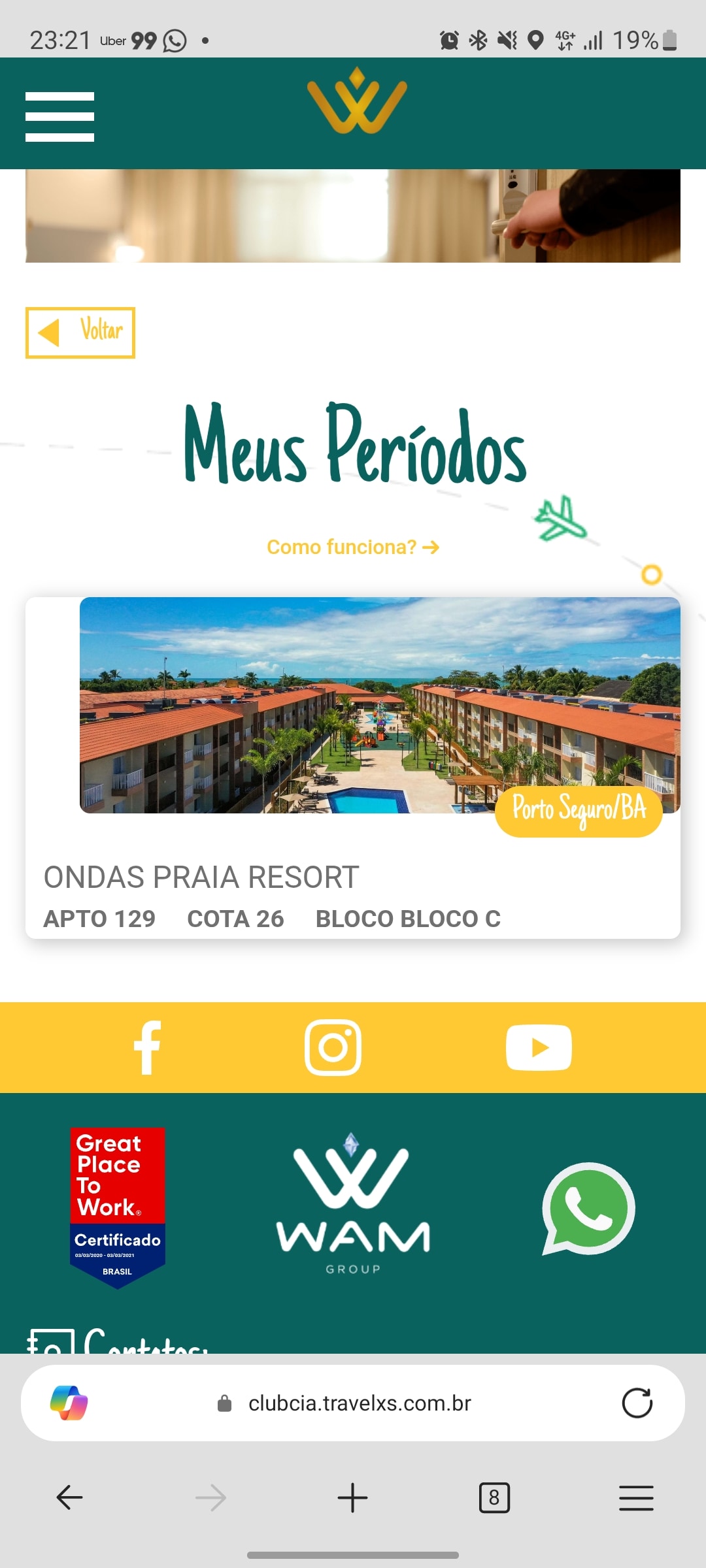706x1568 pixels.
Task: Tap the Voltar back button
Action: pyautogui.click(x=80, y=333)
